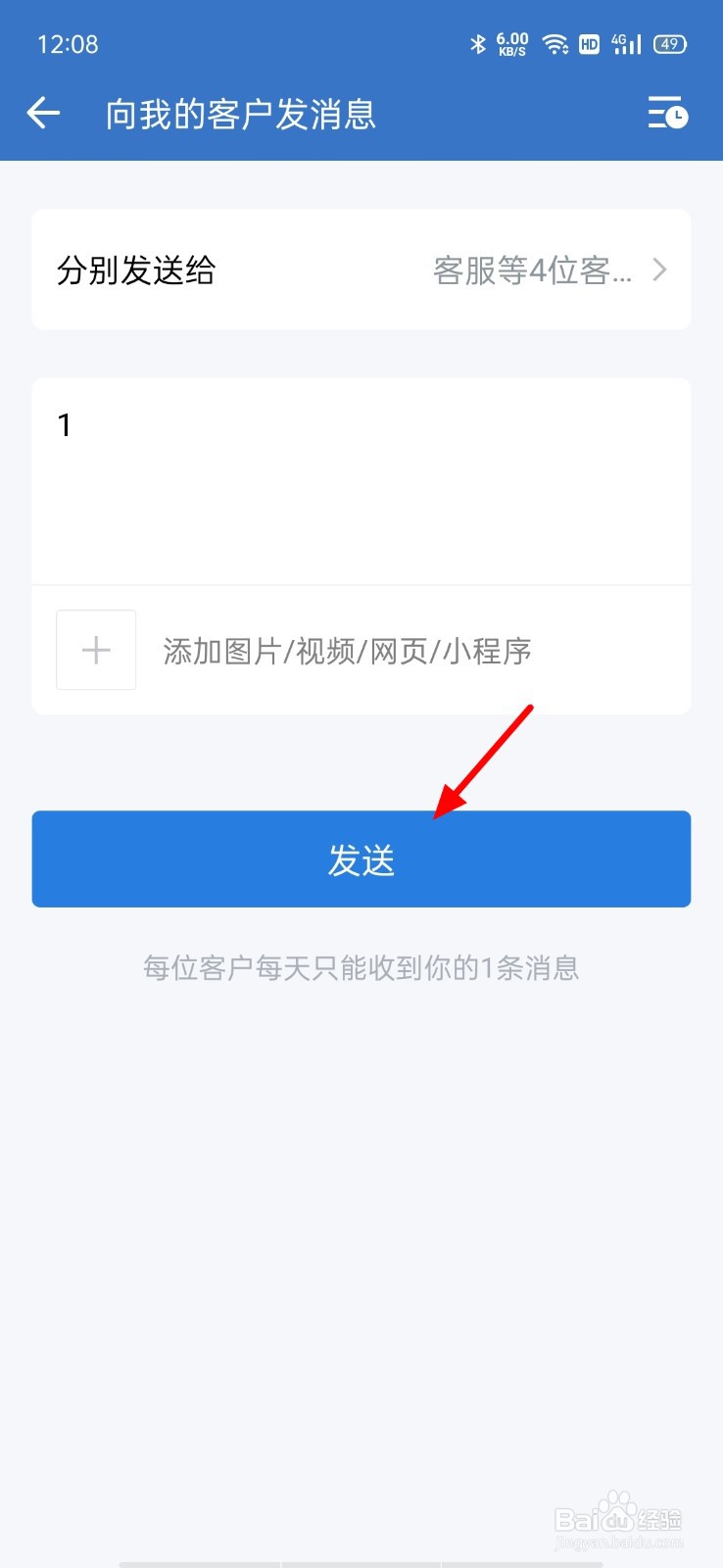Expand the 分别发送给 recipient chevron
The width and height of the screenshot is (723, 1568).
[659, 270]
